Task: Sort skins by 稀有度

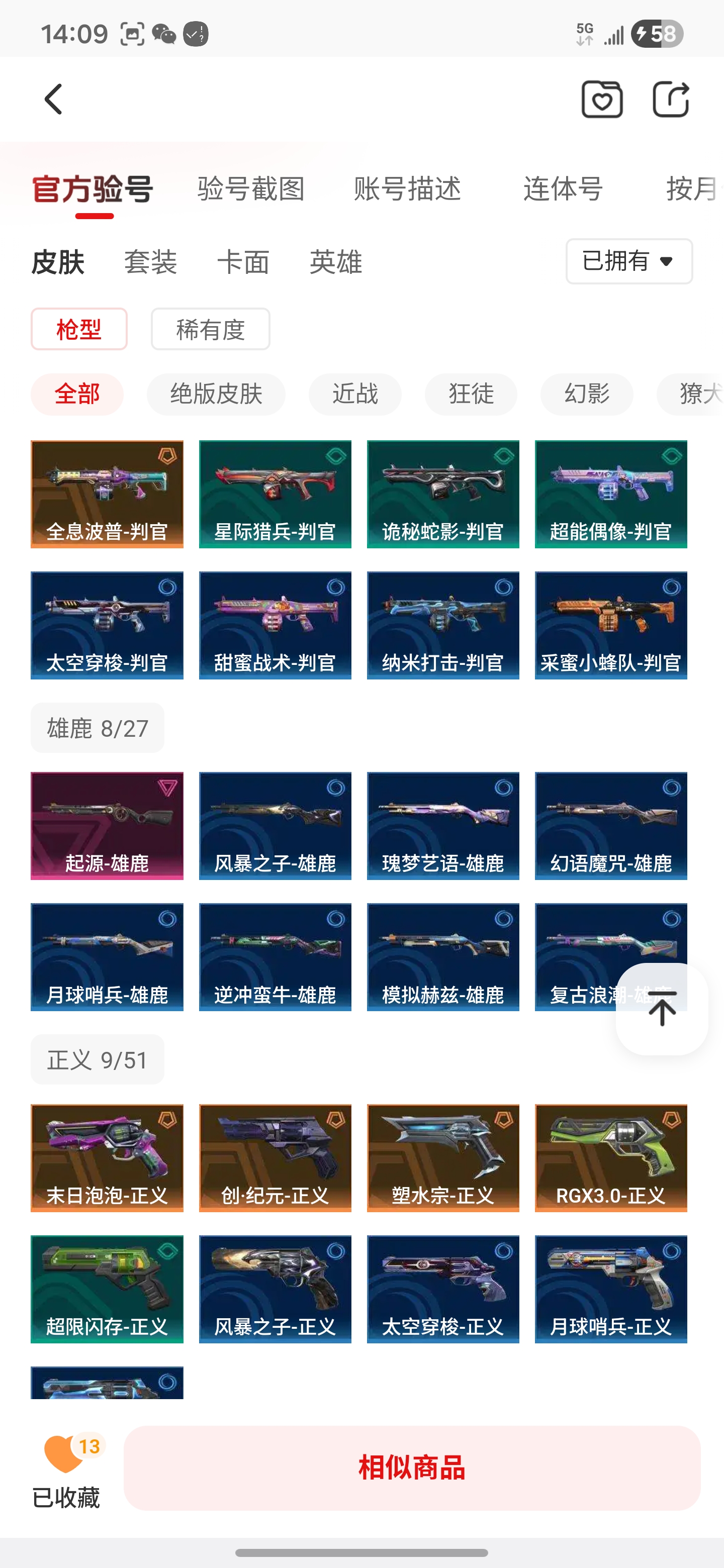Action: pyautogui.click(x=210, y=329)
